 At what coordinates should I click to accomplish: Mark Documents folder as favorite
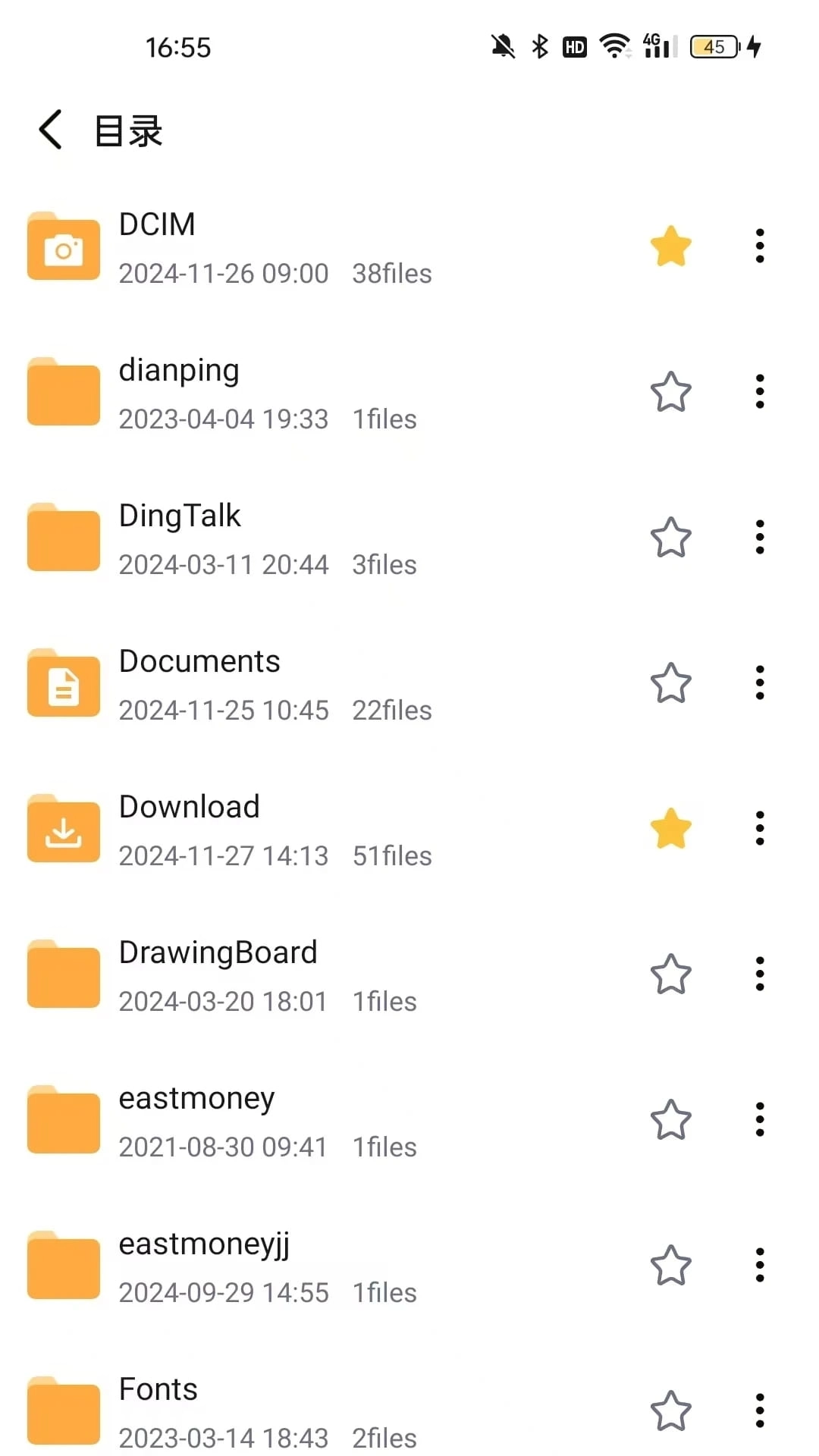(671, 683)
